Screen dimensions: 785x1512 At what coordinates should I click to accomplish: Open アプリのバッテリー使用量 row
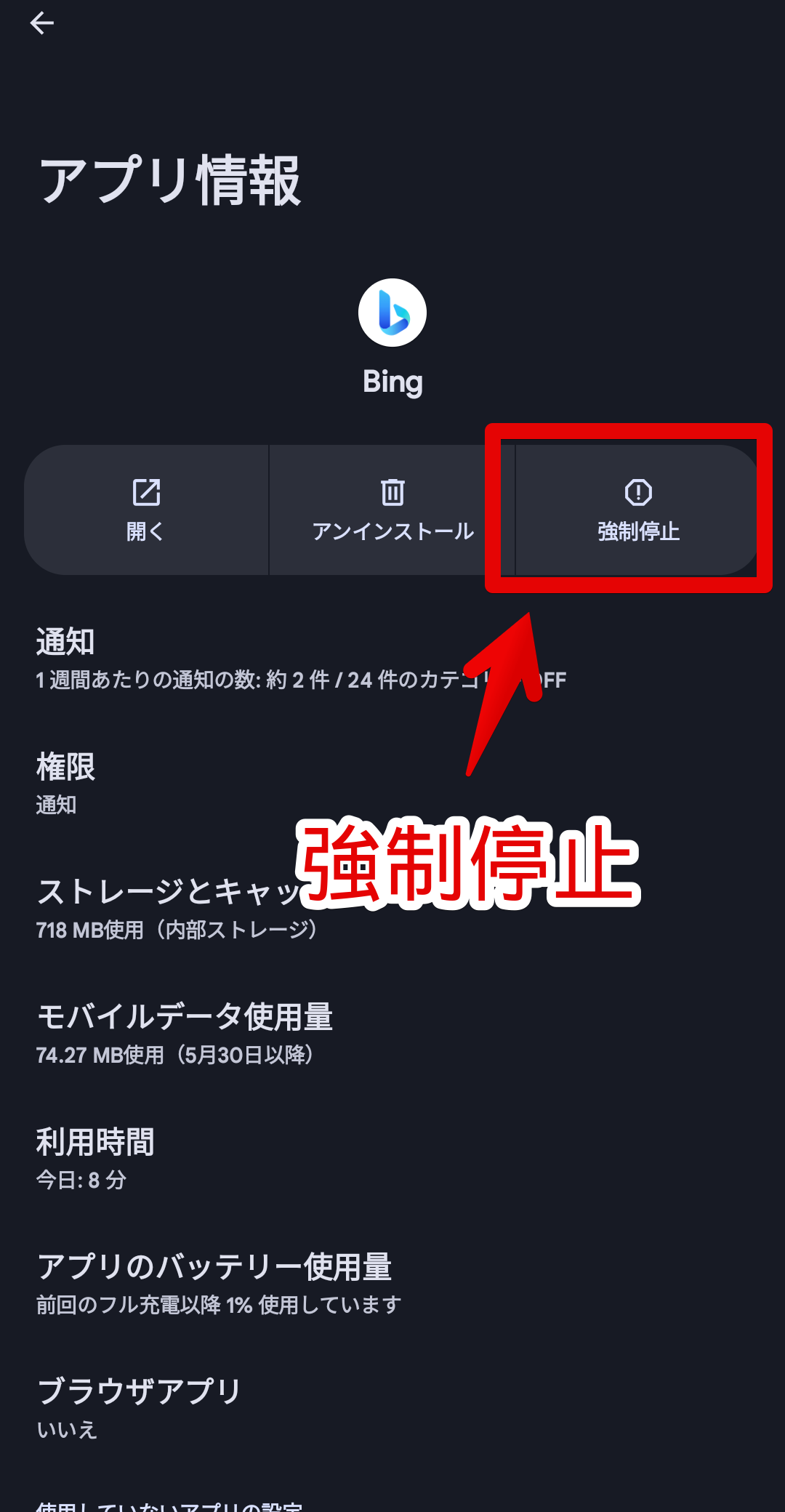coord(392,1284)
